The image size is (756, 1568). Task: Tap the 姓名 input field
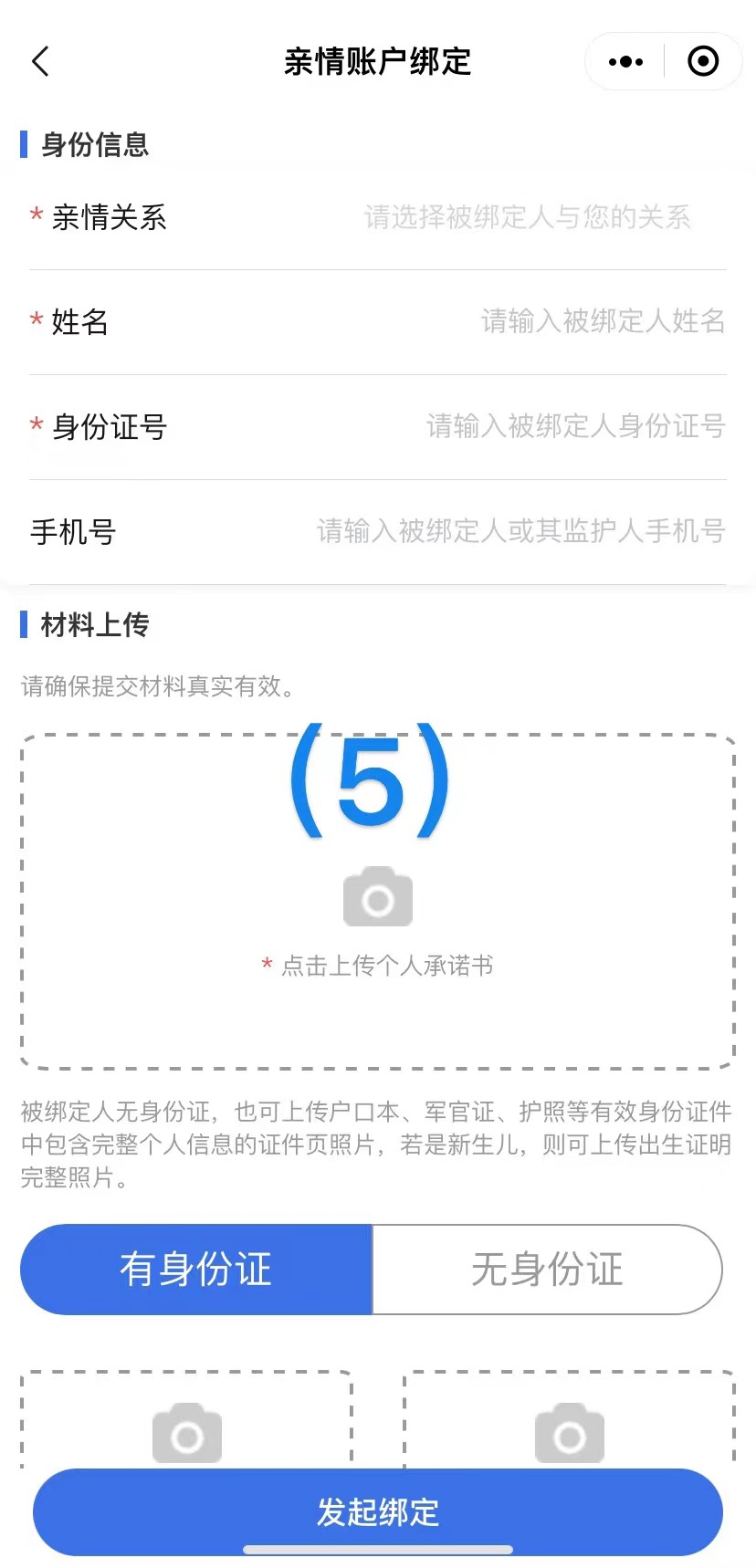pyautogui.click(x=378, y=322)
